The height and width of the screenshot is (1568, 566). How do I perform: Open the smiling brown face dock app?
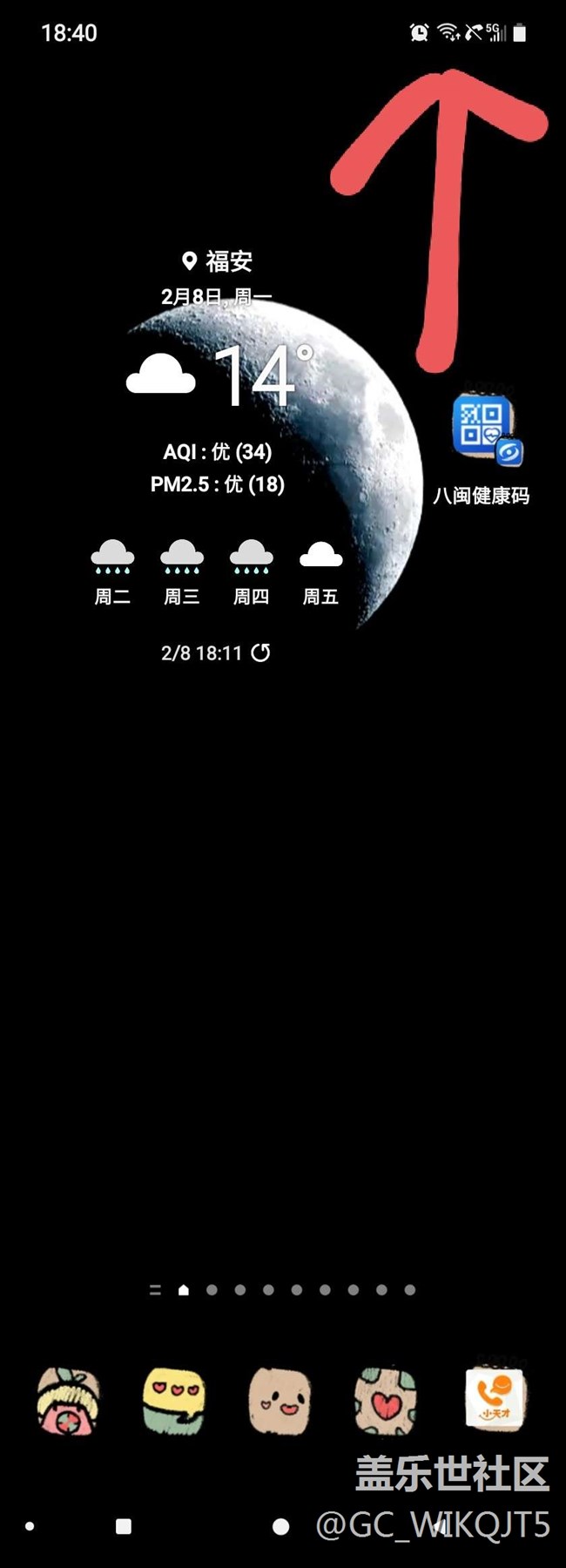coord(280,1400)
